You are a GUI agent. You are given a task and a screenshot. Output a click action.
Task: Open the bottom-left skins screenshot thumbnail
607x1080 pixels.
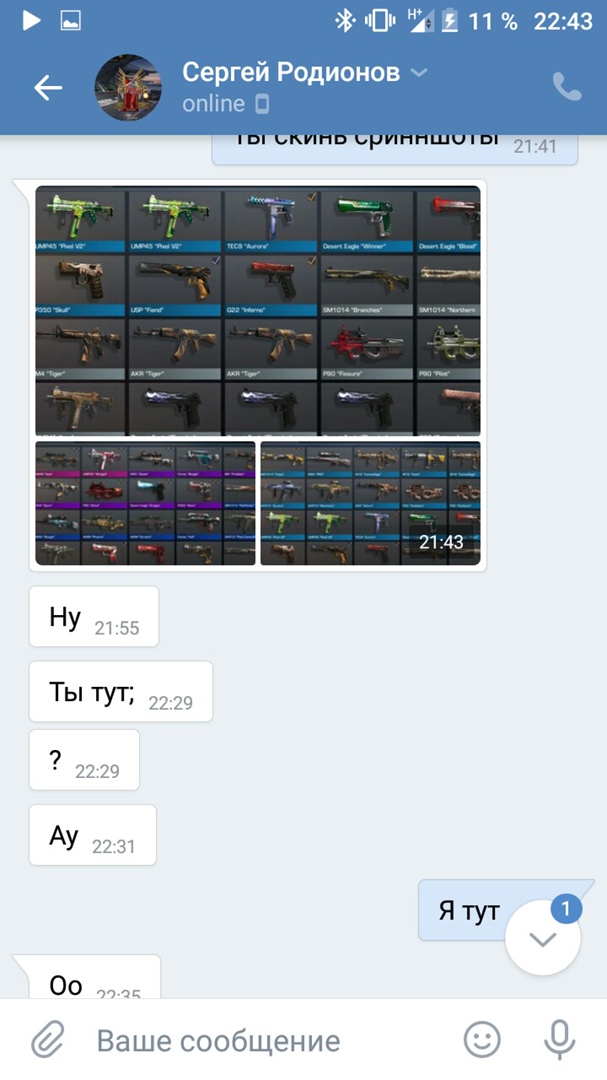tap(145, 503)
